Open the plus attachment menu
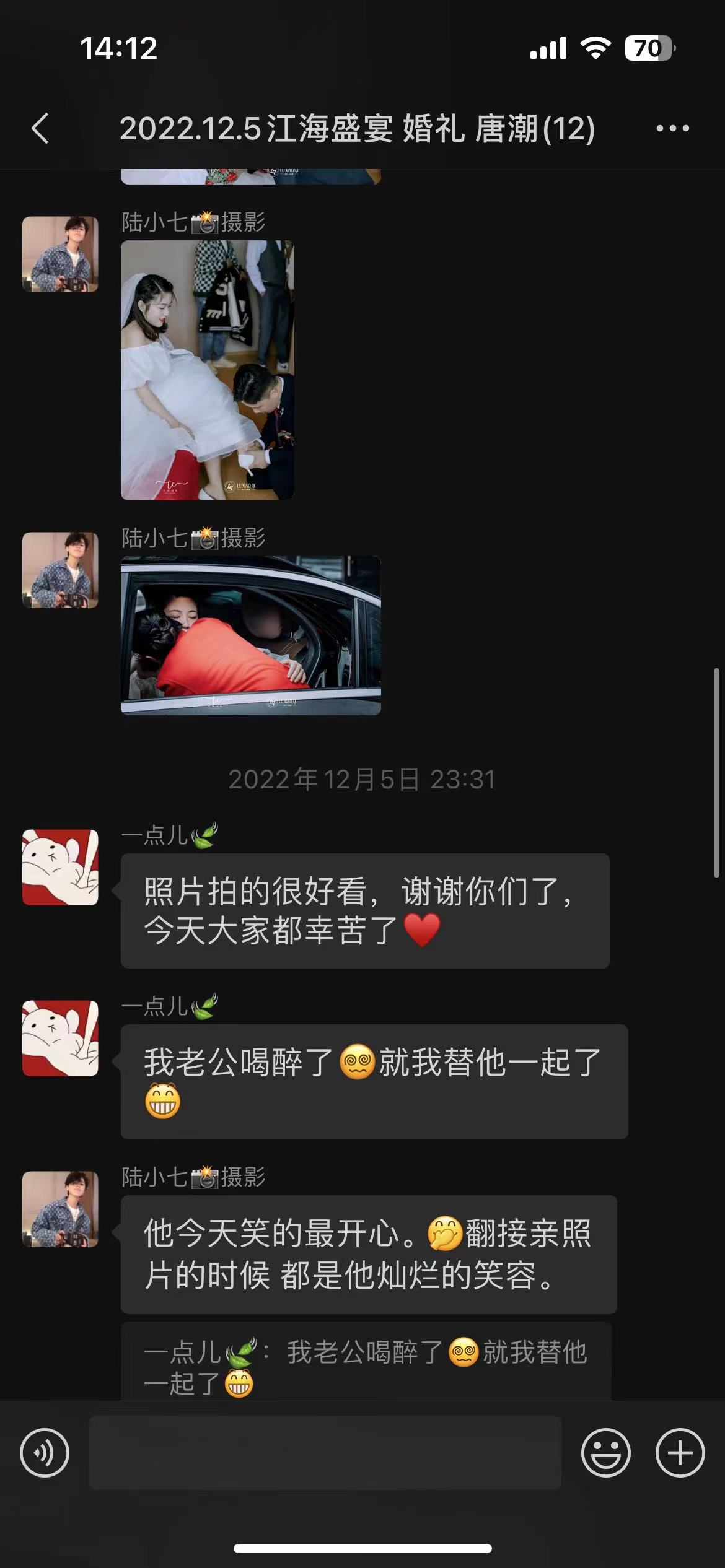The image size is (725, 1568). point(680,1453)
